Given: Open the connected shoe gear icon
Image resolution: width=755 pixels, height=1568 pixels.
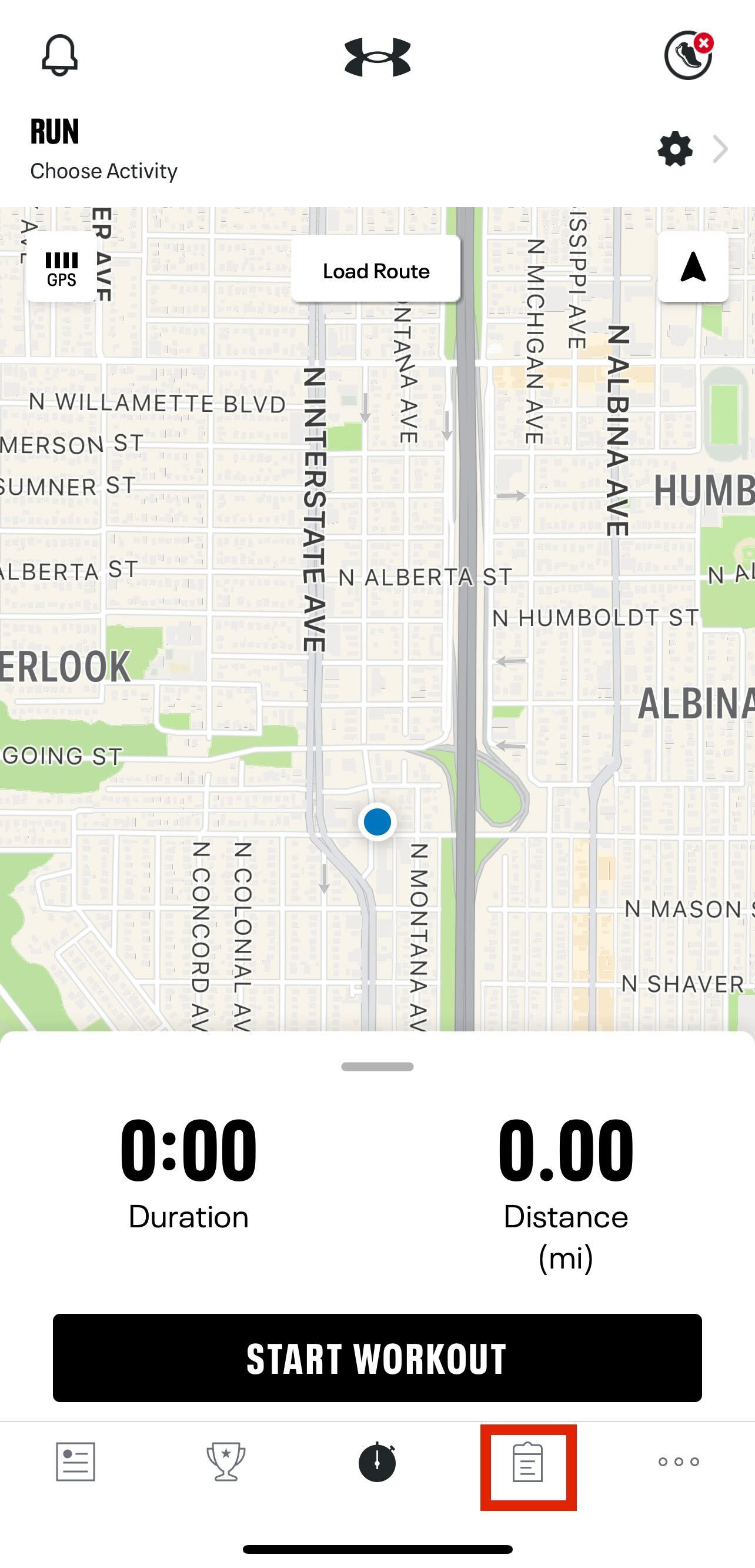Looking at the screenshot, I should tap(688, 55).
